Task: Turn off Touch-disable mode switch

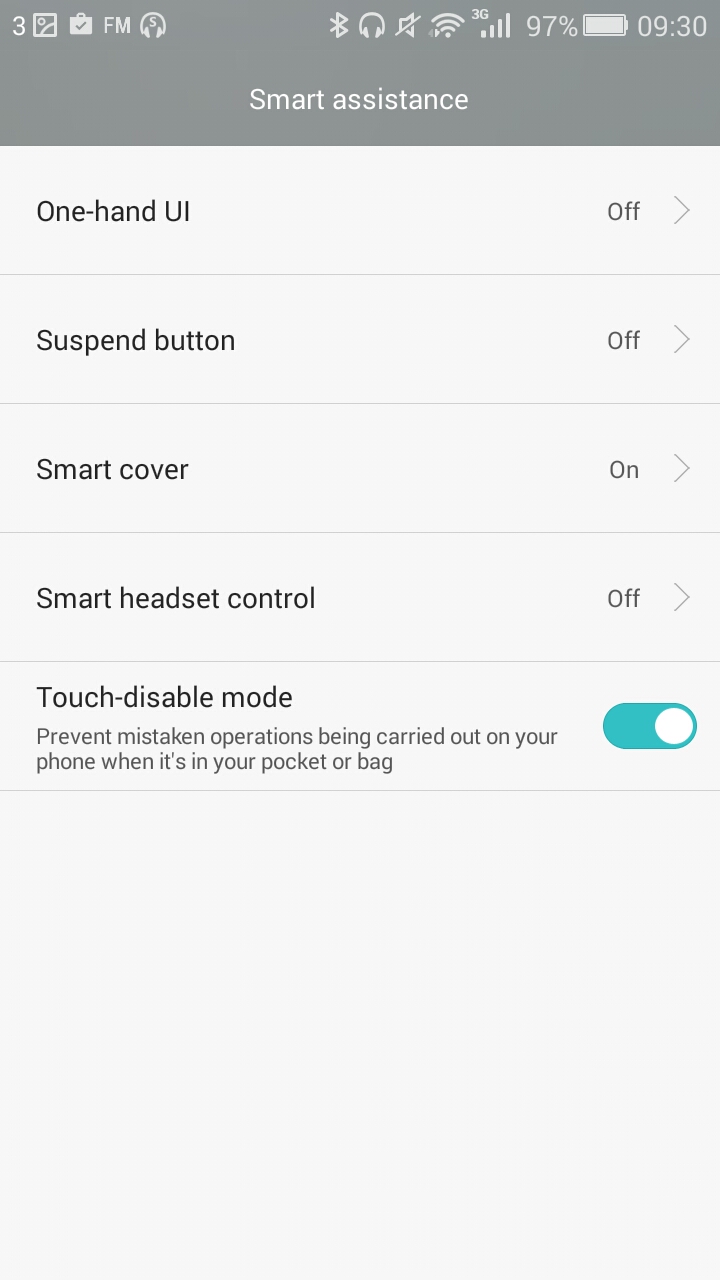Action: (649, 726)
